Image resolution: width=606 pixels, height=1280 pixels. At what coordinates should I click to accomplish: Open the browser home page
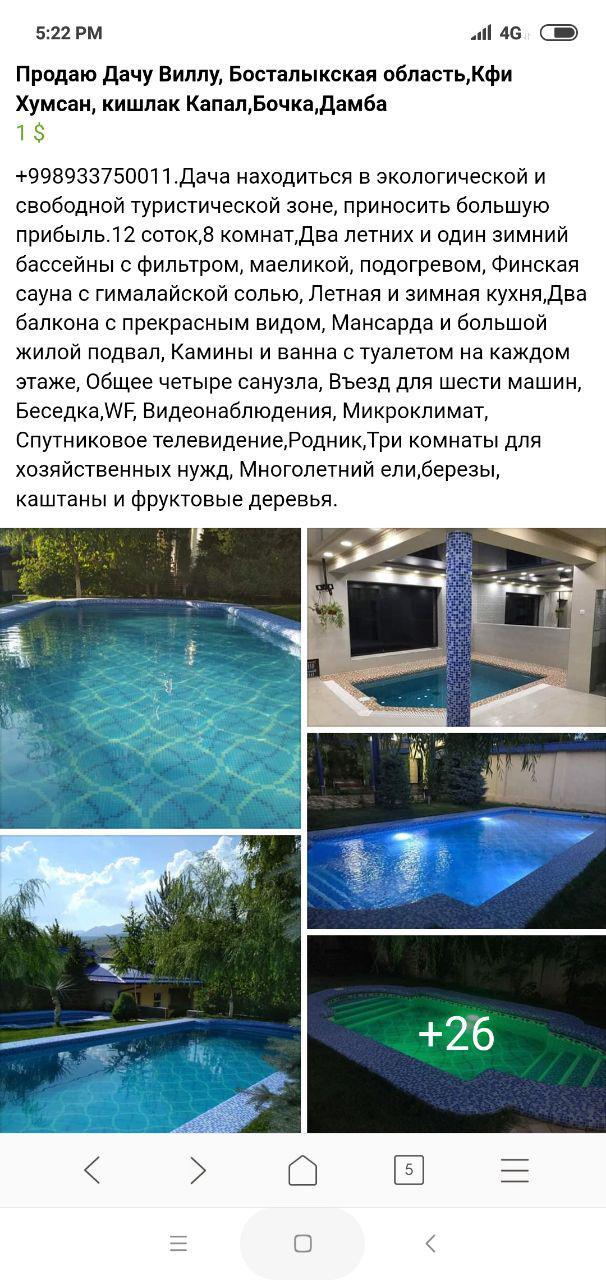point(303,1170)
